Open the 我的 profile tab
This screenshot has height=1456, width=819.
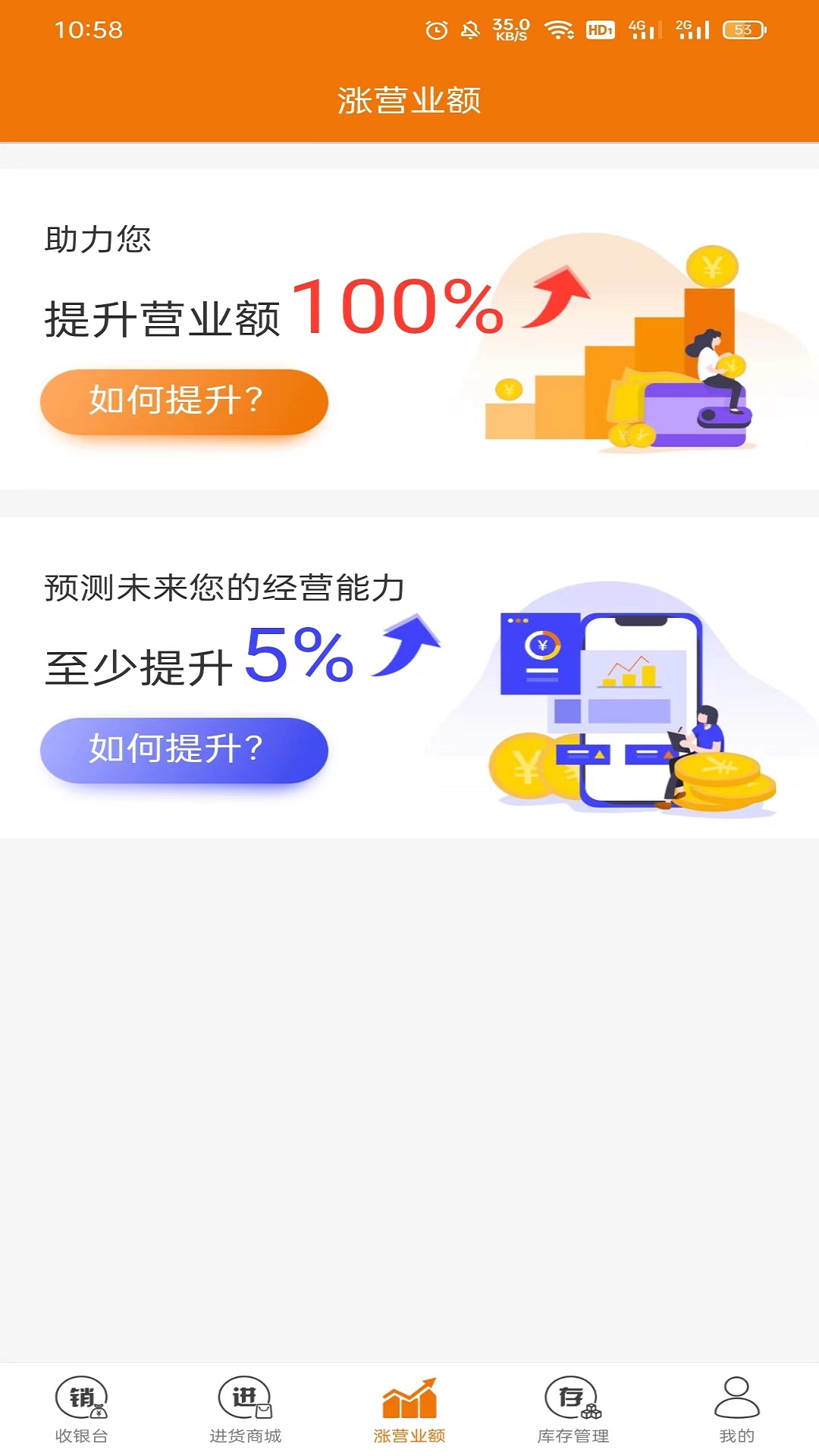coord(736,1409)
